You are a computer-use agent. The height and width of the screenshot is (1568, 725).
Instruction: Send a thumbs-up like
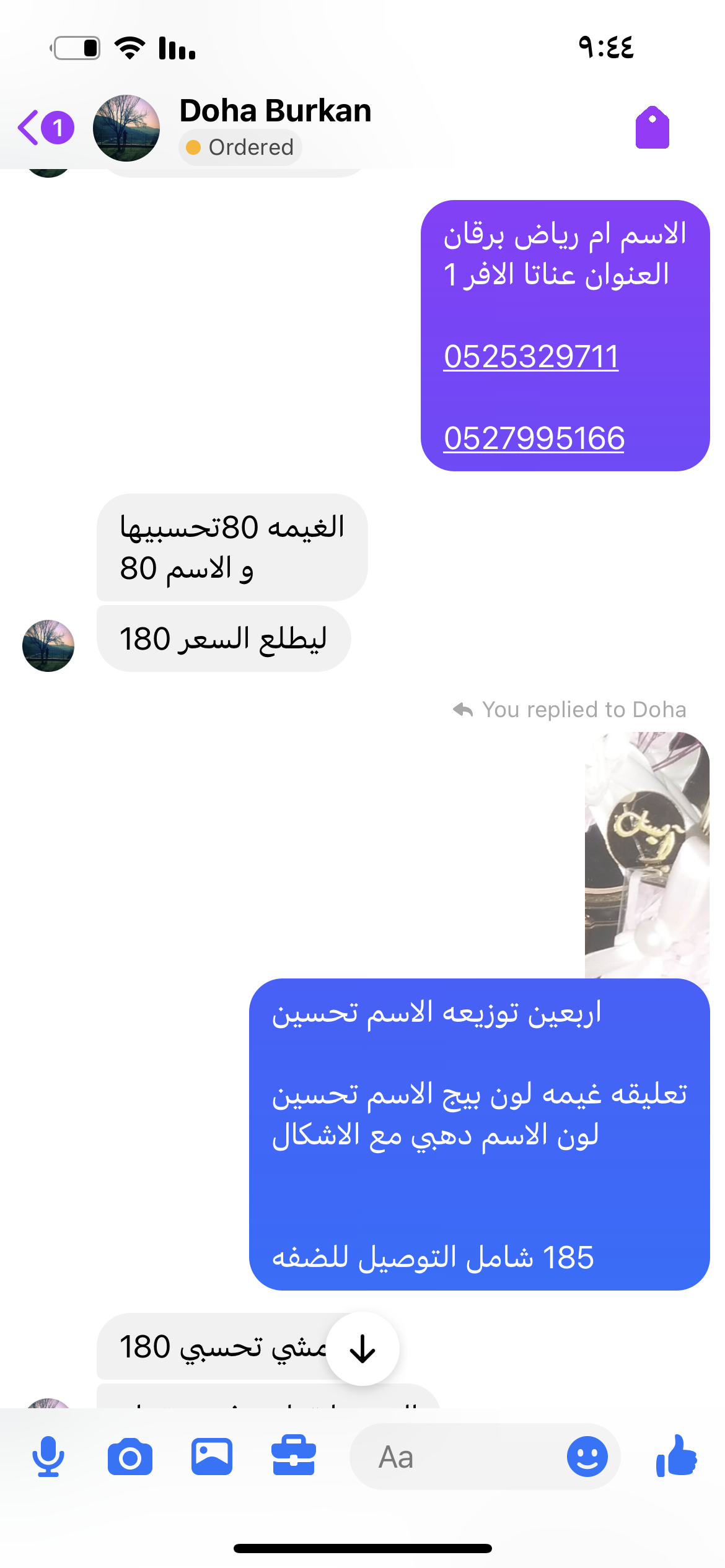pos(677,1457)
